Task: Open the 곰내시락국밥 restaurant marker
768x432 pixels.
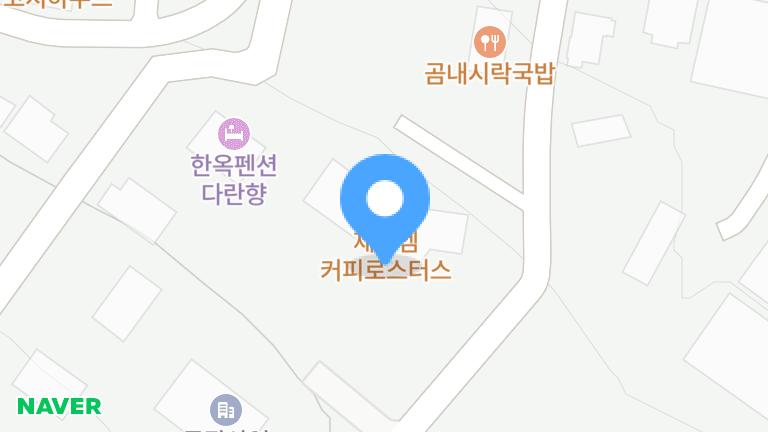Action: [490, 42]
